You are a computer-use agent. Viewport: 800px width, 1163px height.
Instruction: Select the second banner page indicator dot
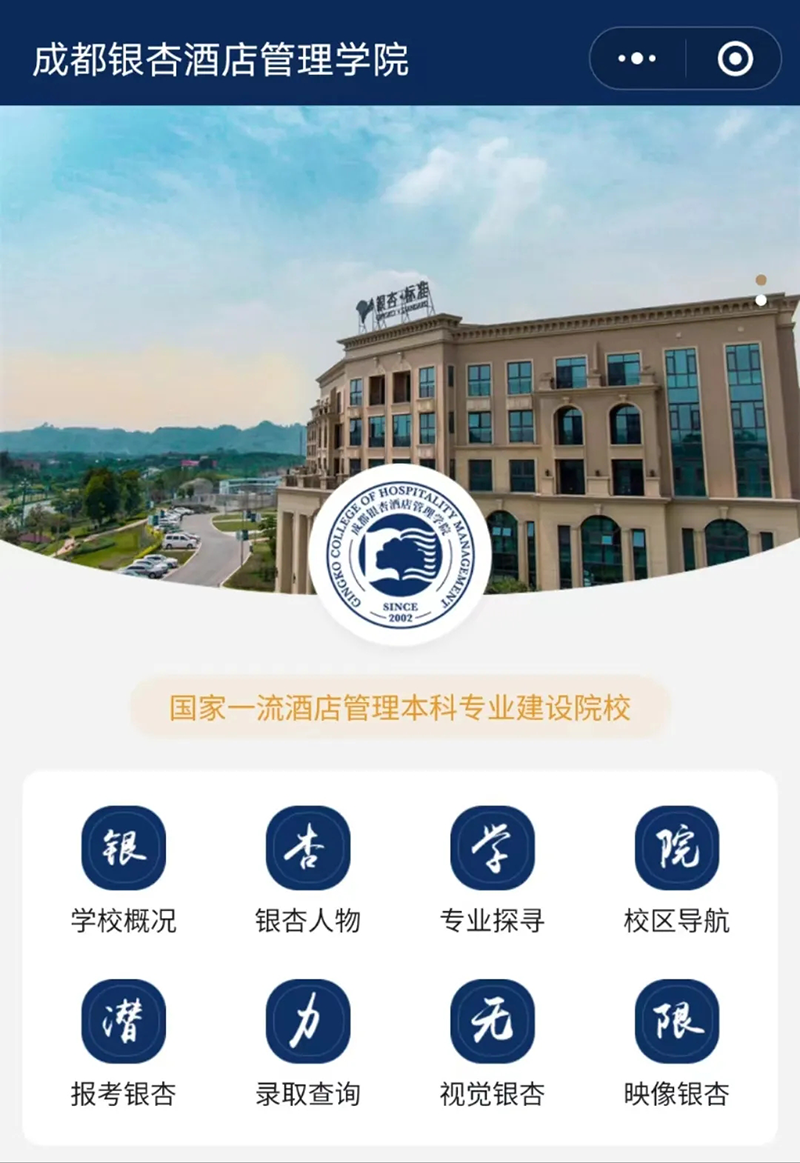pos(761,300)
